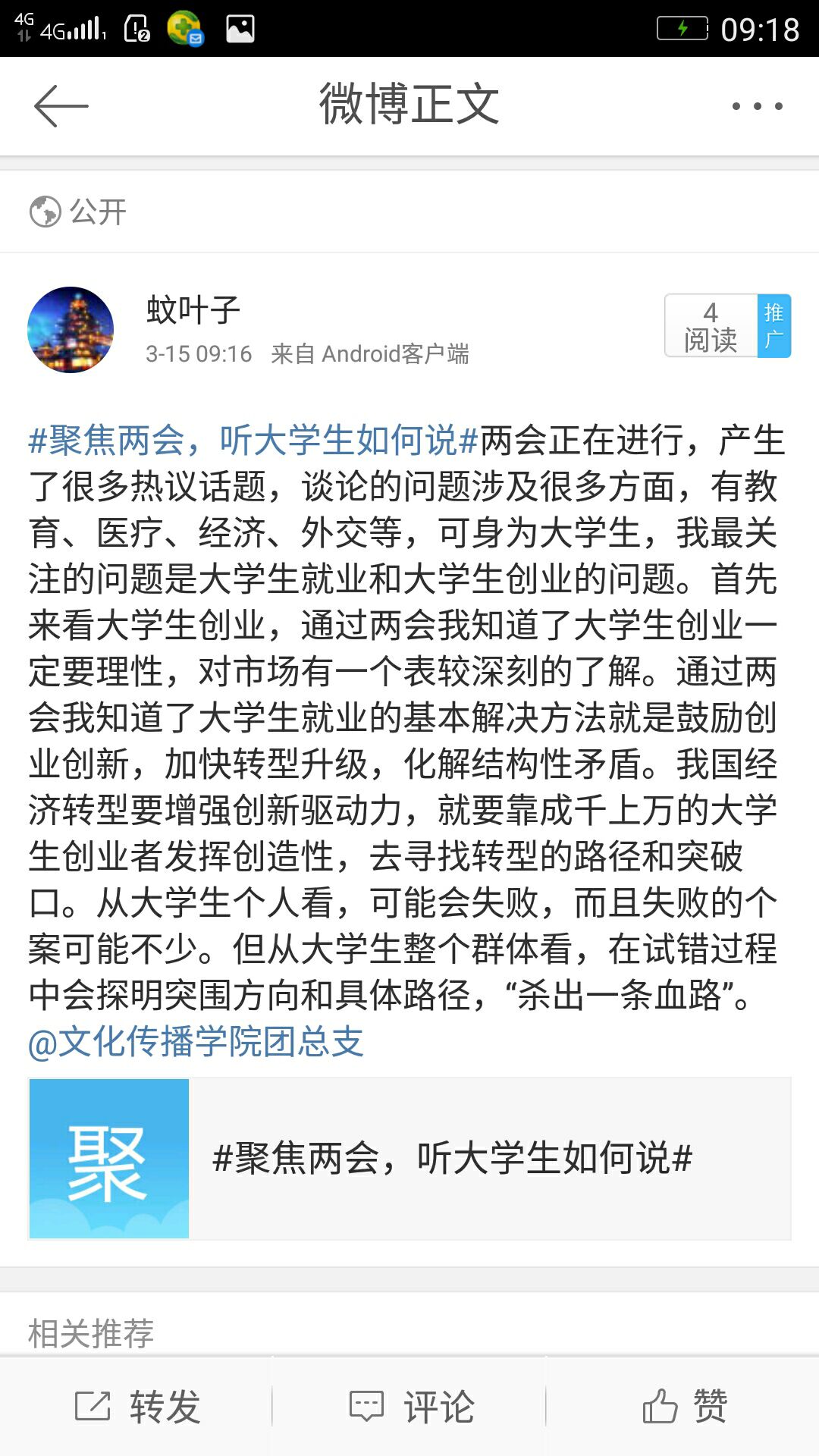Open the @文化传播学院团总支 mention
Image resolution: width=819 pixels, height=1456 pixels.
pyautogui.click(x=196, y=1042)
